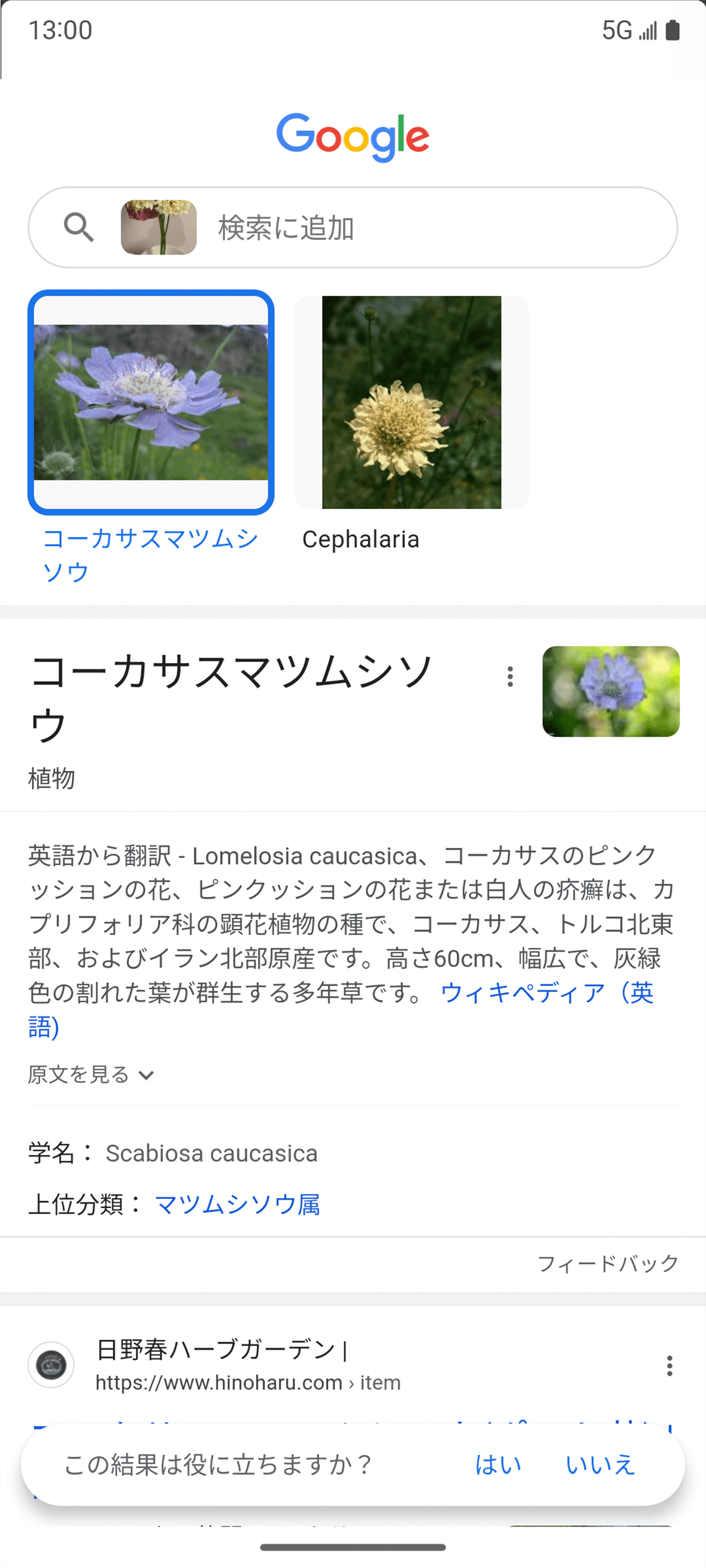Tap the 検索に追加 search field

[x=426, y=228]
